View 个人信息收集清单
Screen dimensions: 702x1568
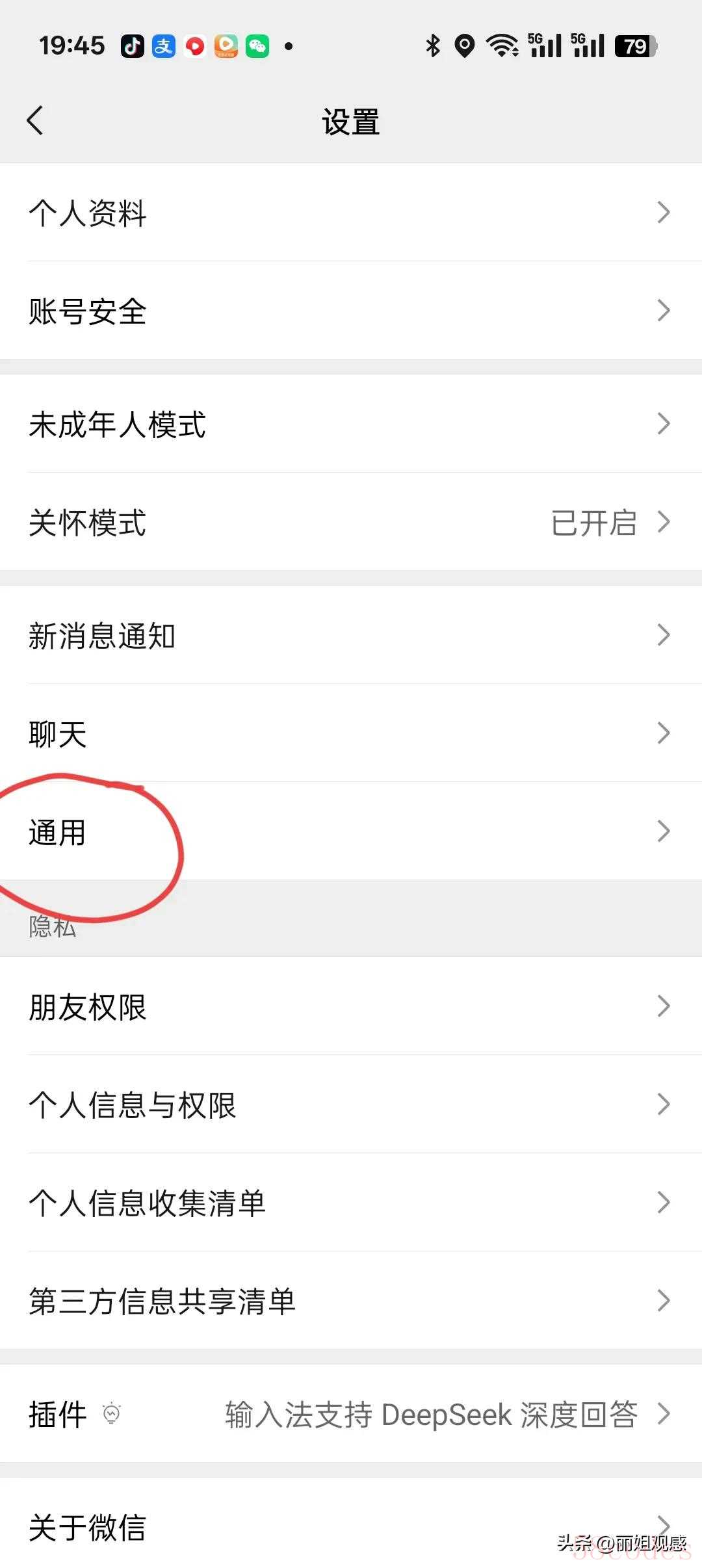click(351, 1203)
